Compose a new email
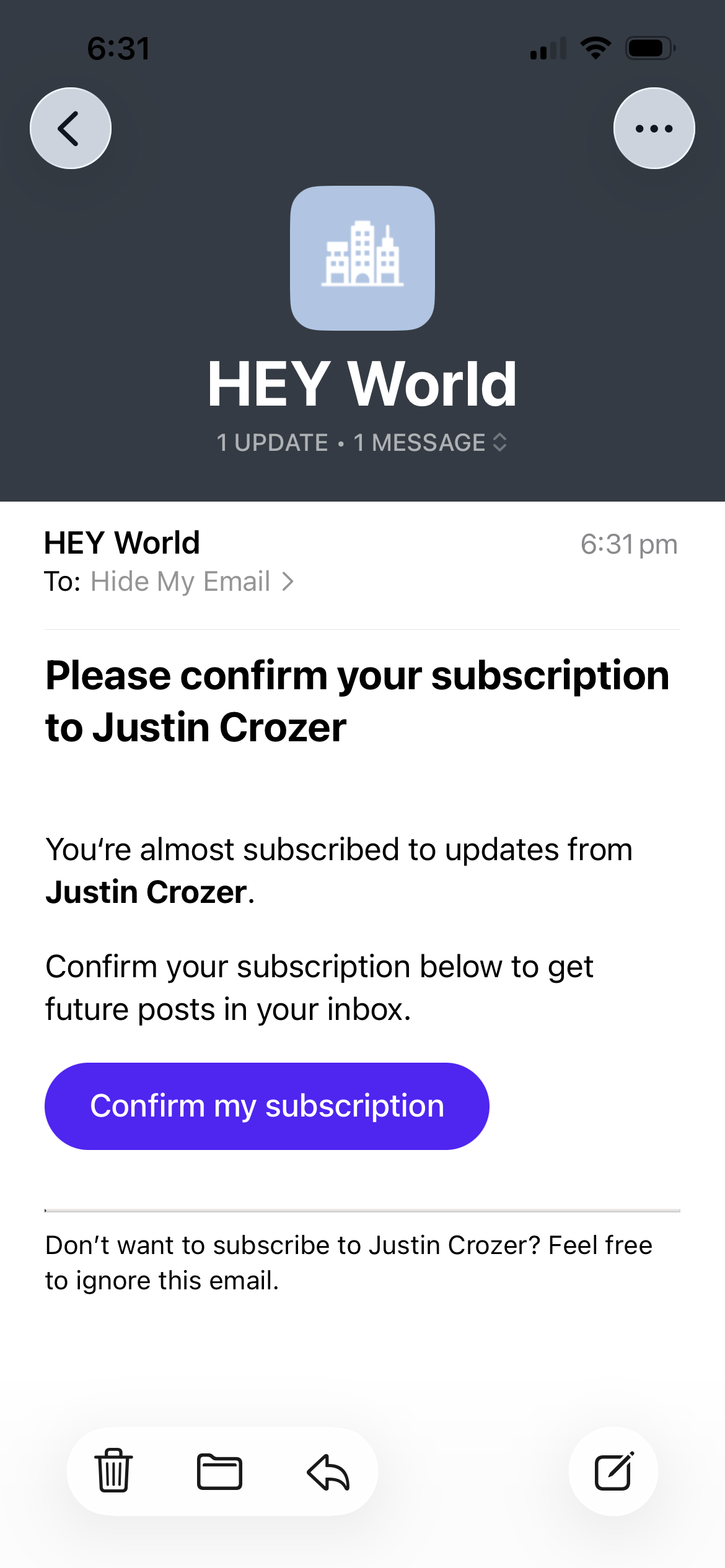Viewport: 725px width, 1568px height. point(613,1471)
